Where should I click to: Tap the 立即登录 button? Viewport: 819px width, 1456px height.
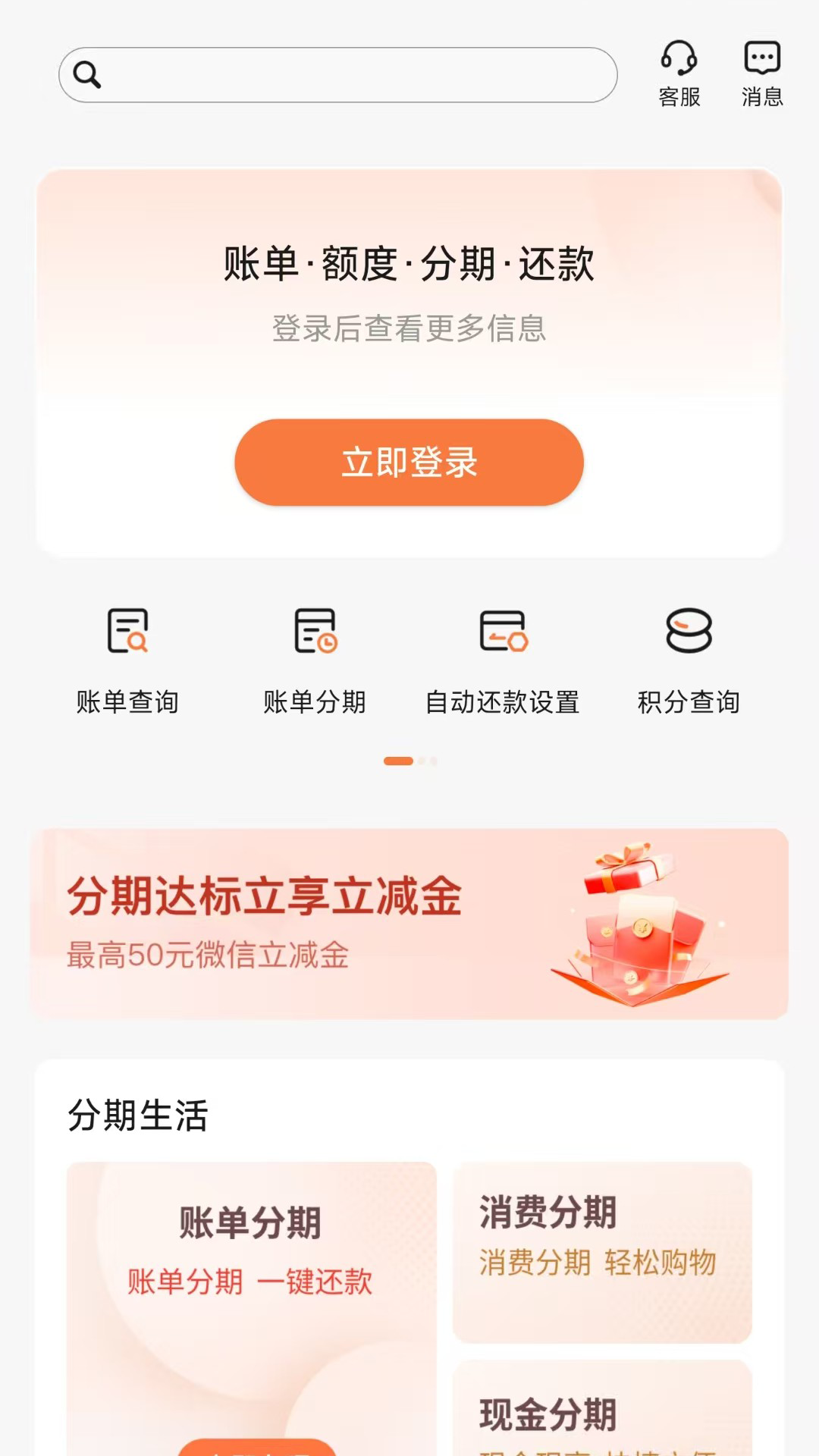point(409,463)
